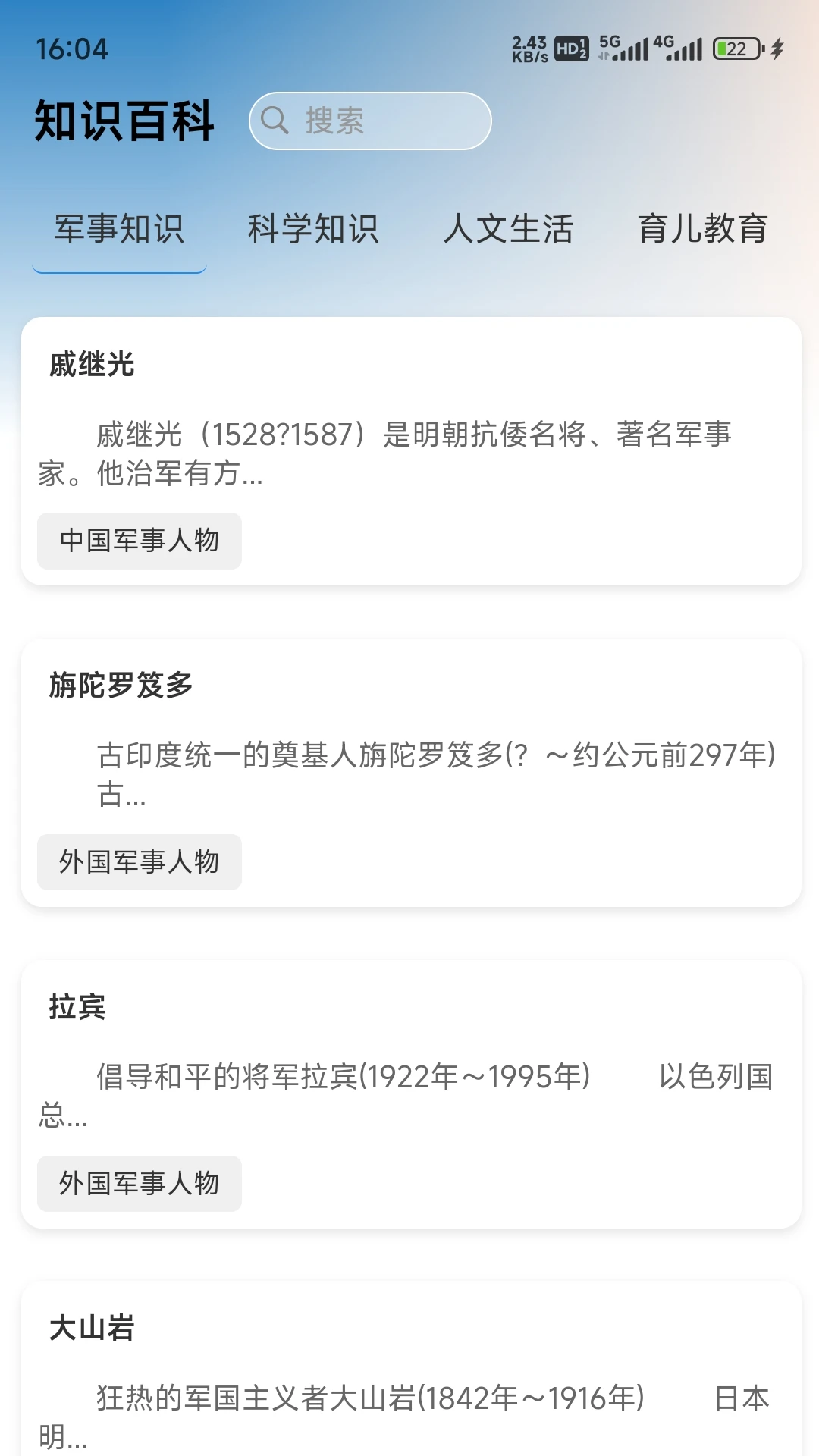Viewport: 819px width, 1456px height.
Task: Click the 知识百科 app title
Action: [125, 120]
